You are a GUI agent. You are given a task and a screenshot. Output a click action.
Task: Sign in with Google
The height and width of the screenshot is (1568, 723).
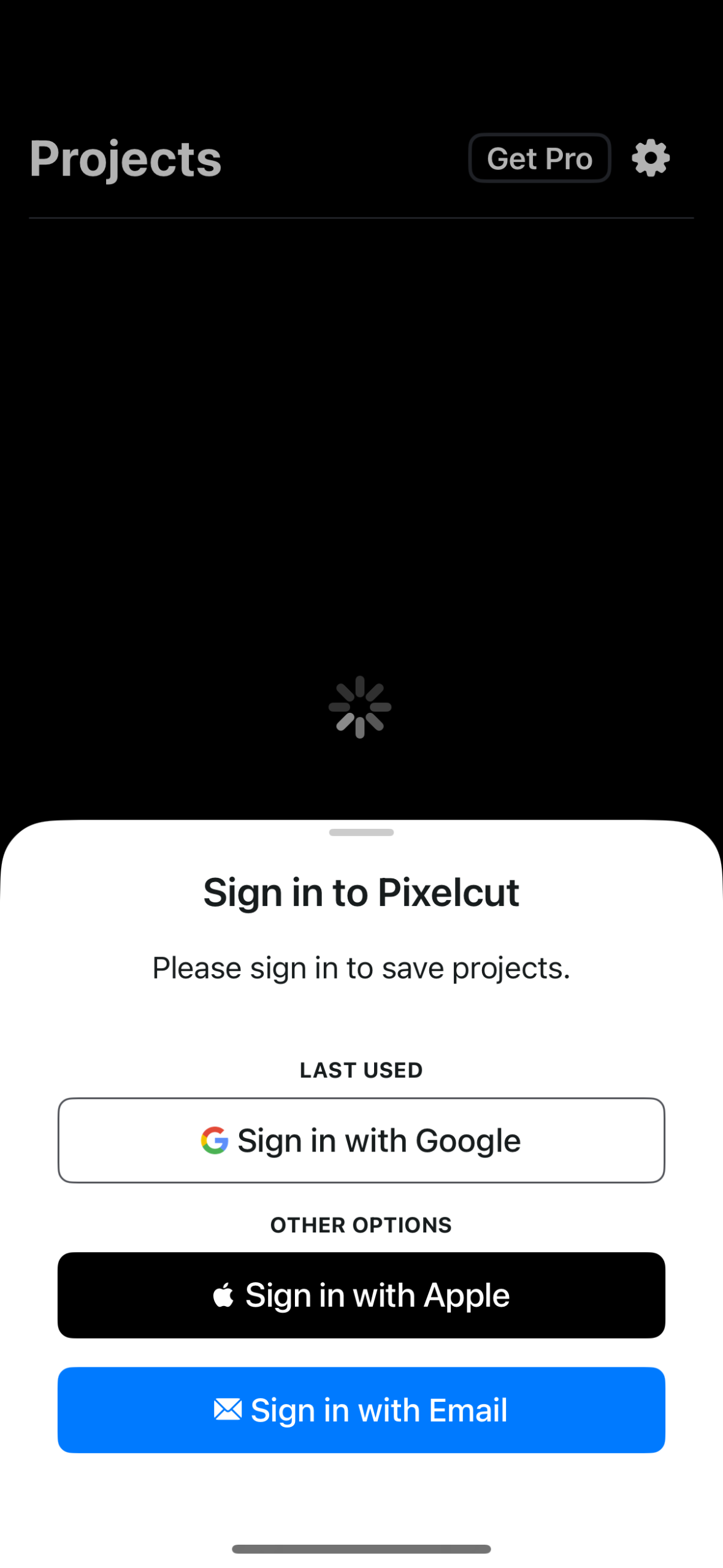pos(361,1140)
